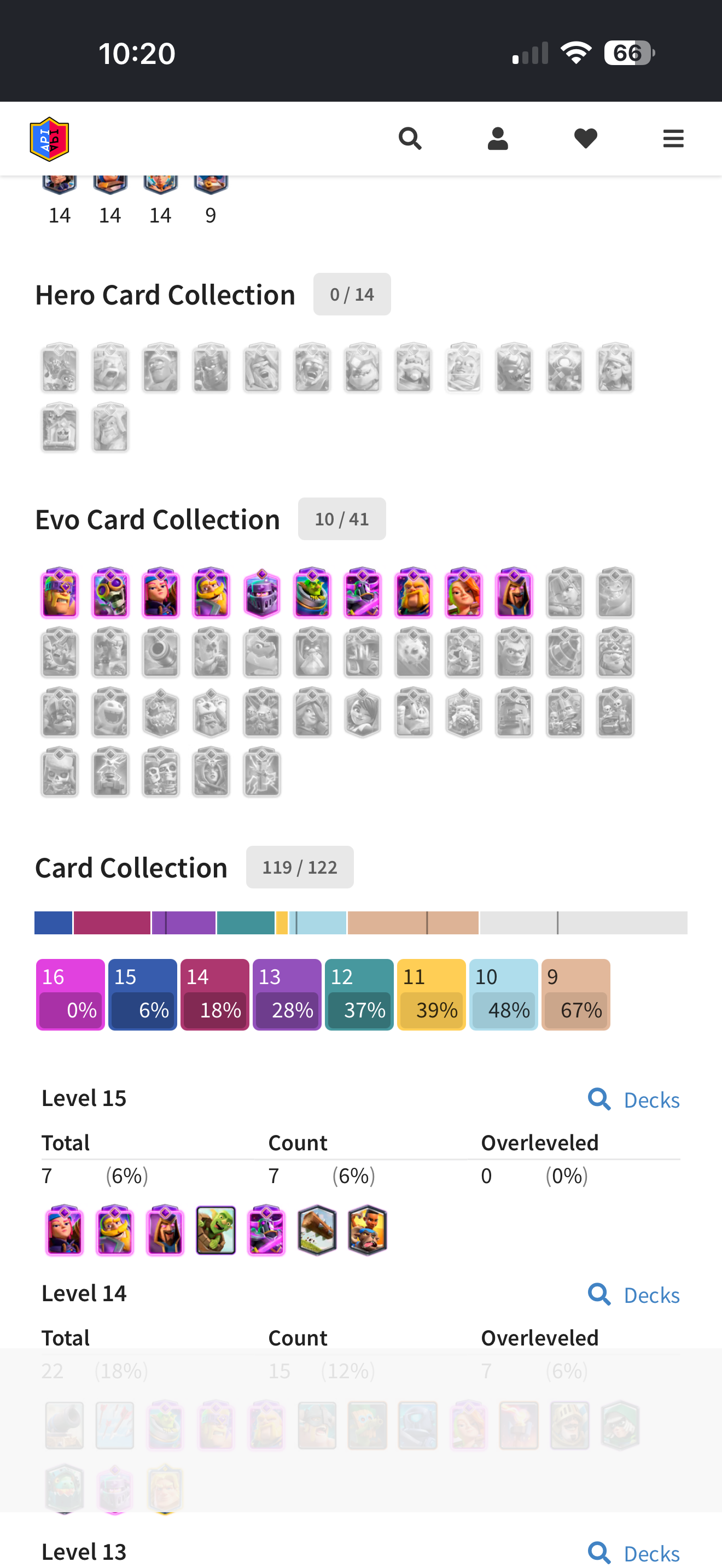The width and height of the screenshot is (722, 1568).
Task: Select the level 14 filter tile
Action: point(215,994)
